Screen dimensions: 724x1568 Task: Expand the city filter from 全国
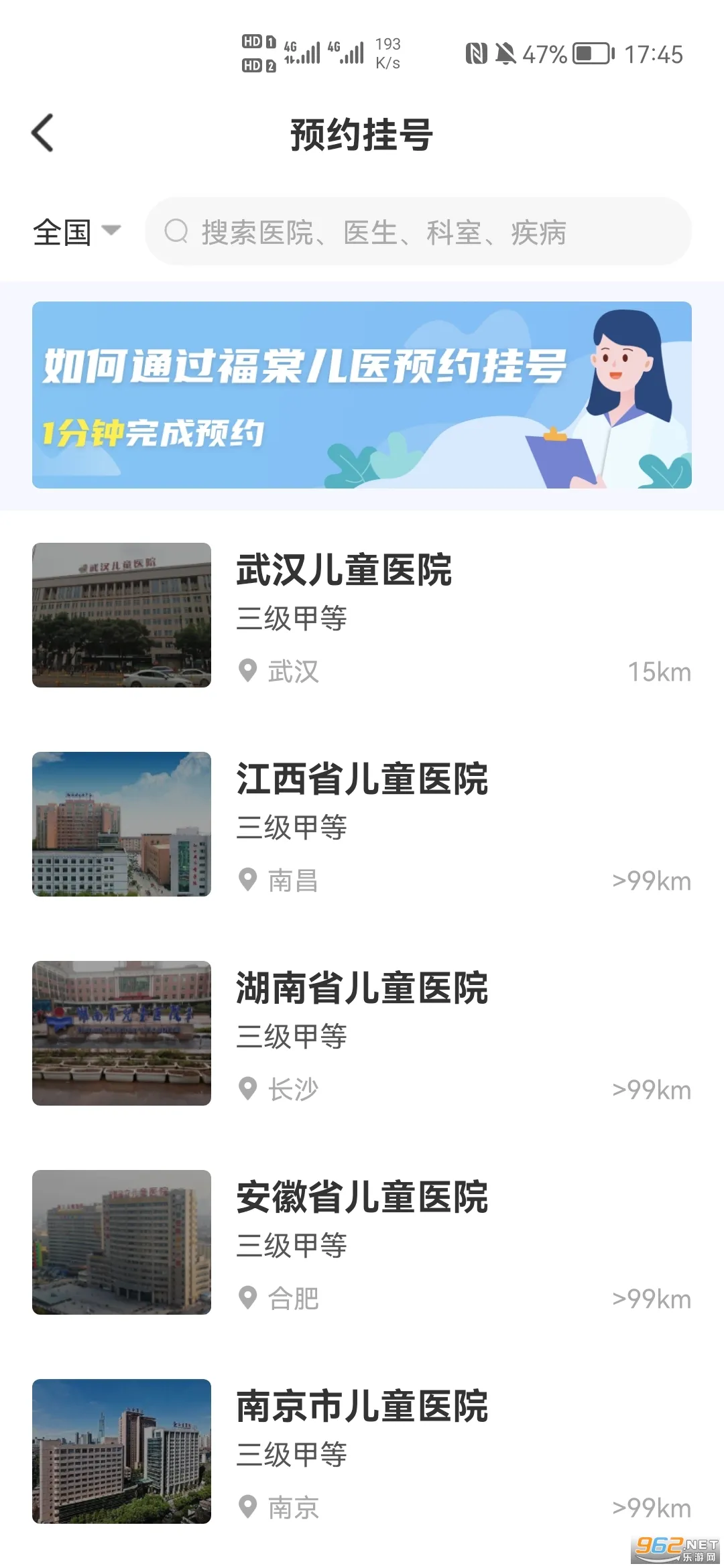74,232
